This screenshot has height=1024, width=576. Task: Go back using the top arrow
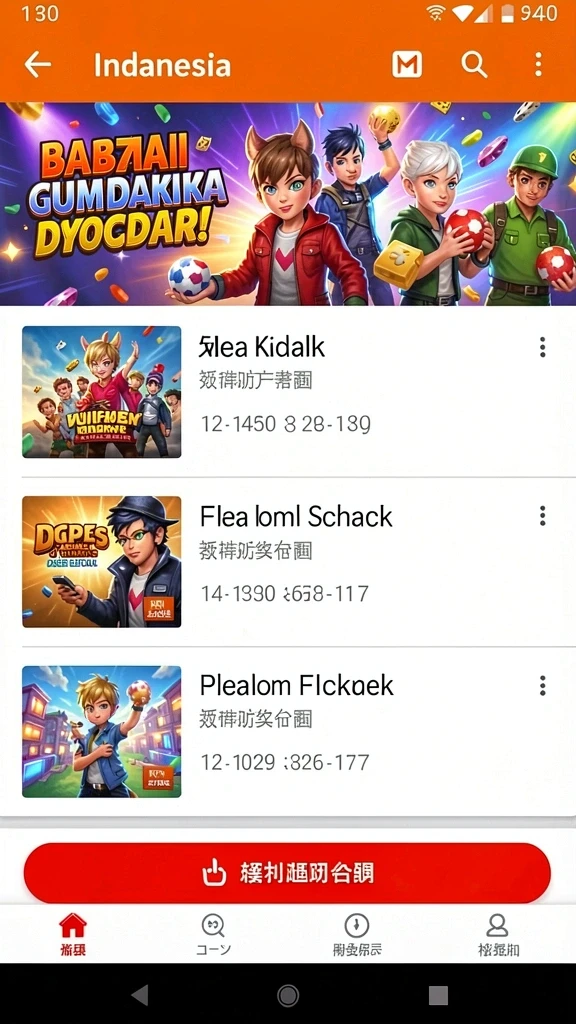pyautogui.click(x=38, y=65)
